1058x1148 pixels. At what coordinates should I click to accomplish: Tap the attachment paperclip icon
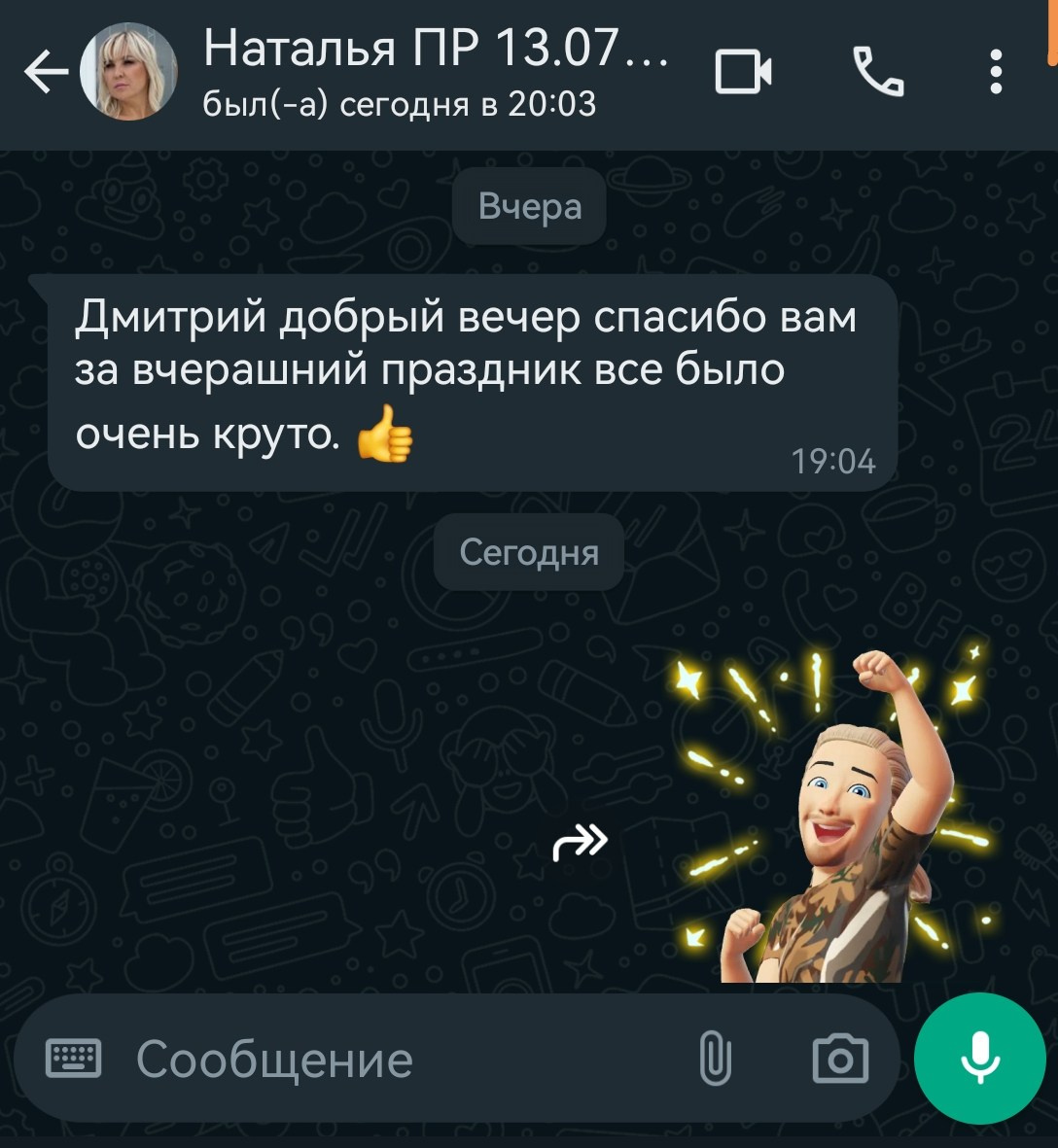717,1060
